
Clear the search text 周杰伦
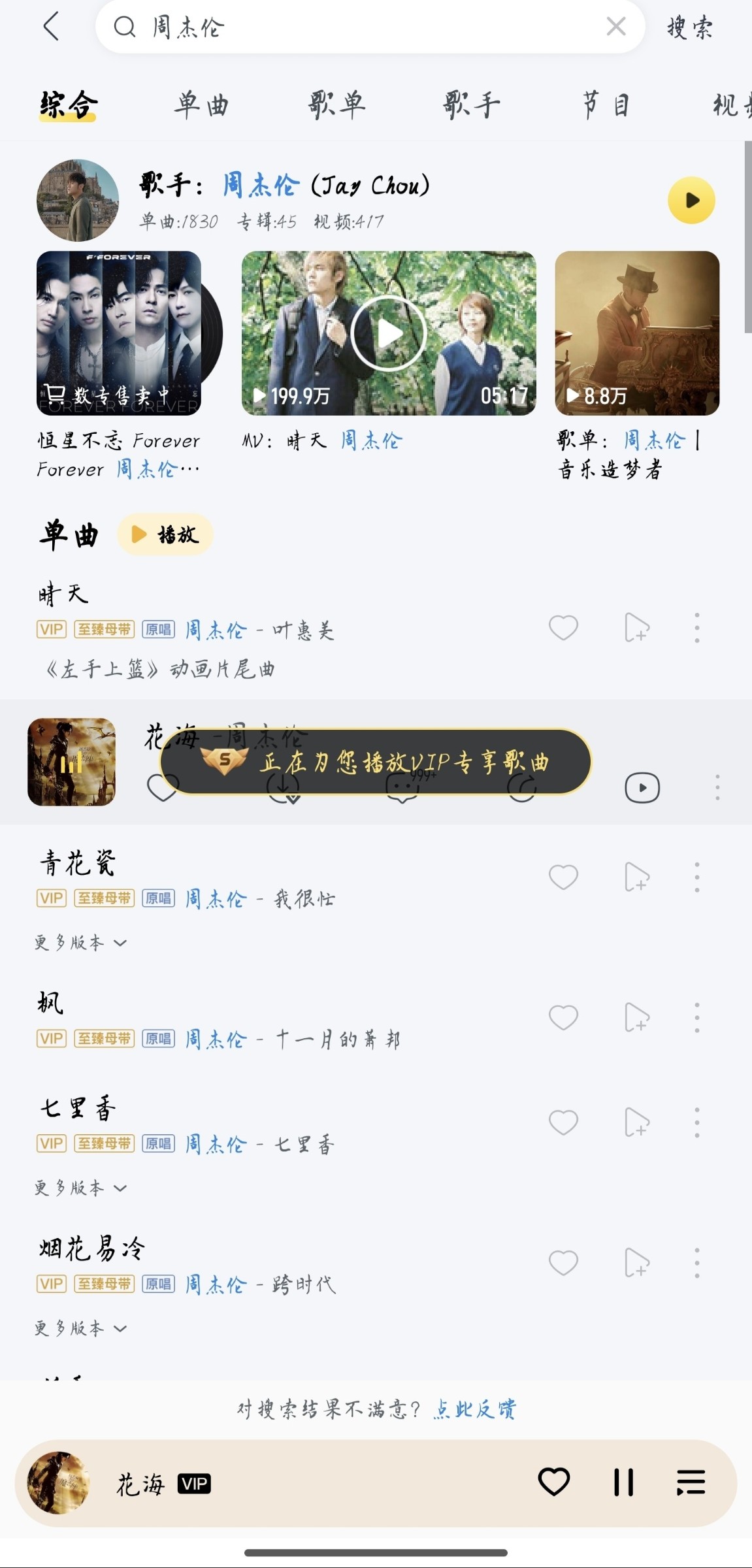point(615,27)
